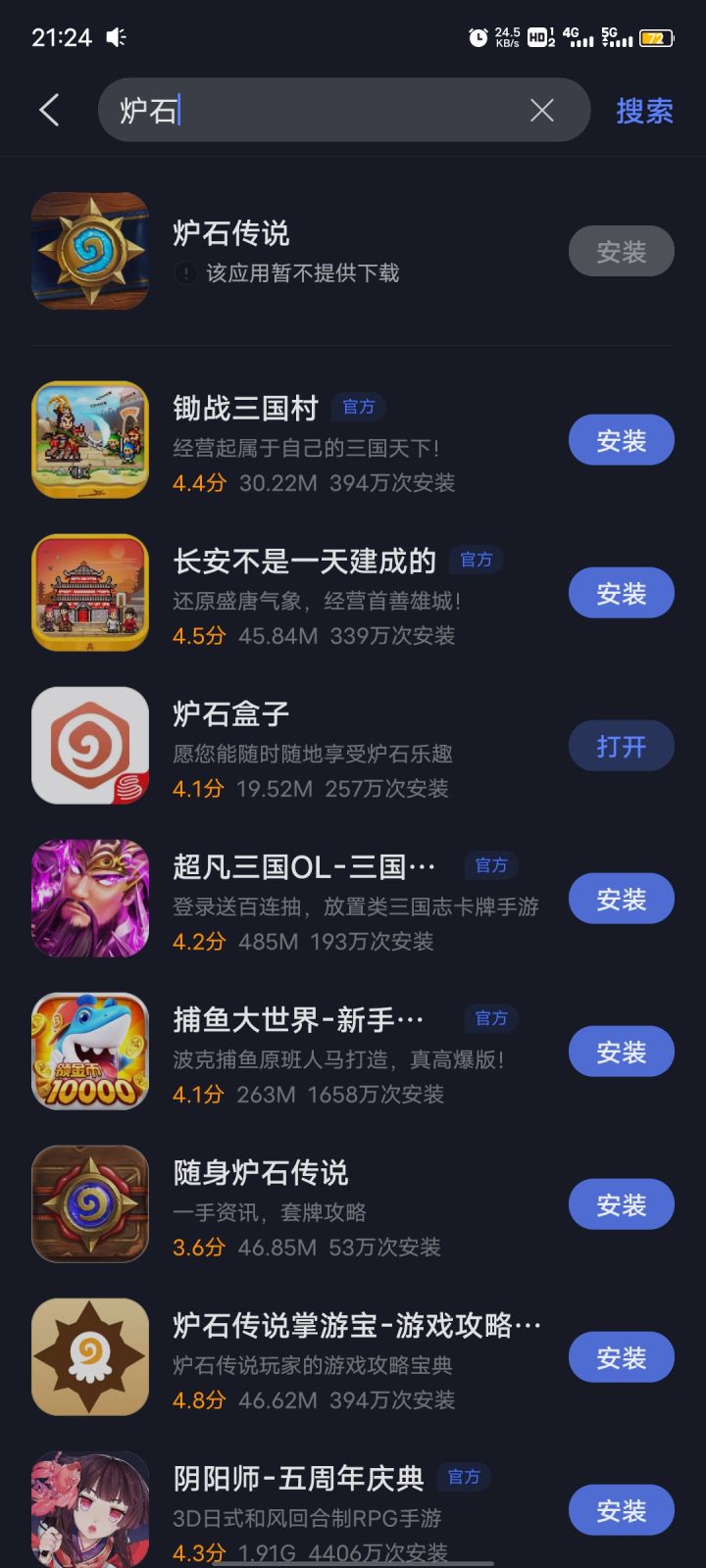View details of 炉石盒子 listing

(x=294, y=746)
